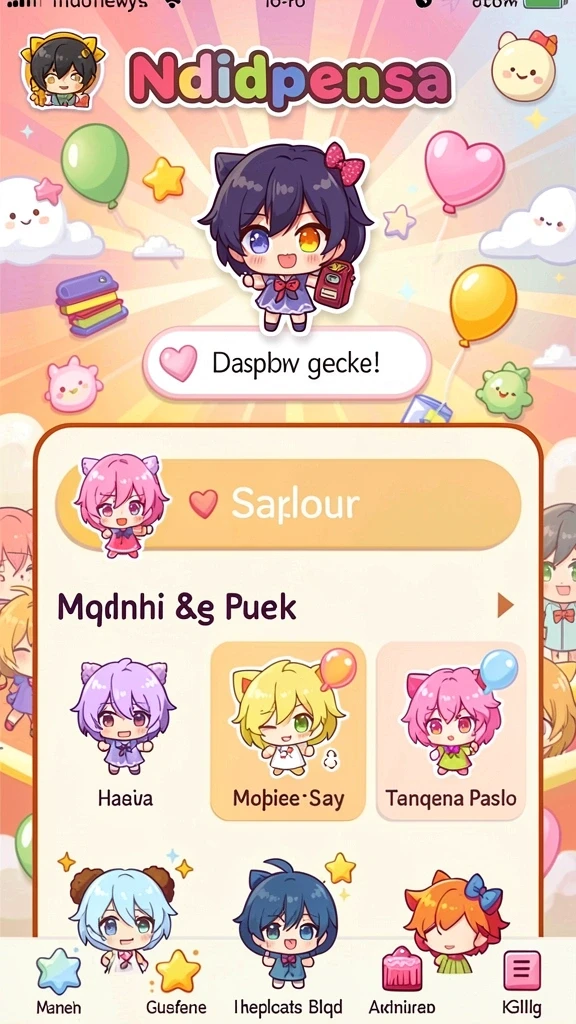Open the profile avatar in the header

pyautogui.click(x=63, y=71)
